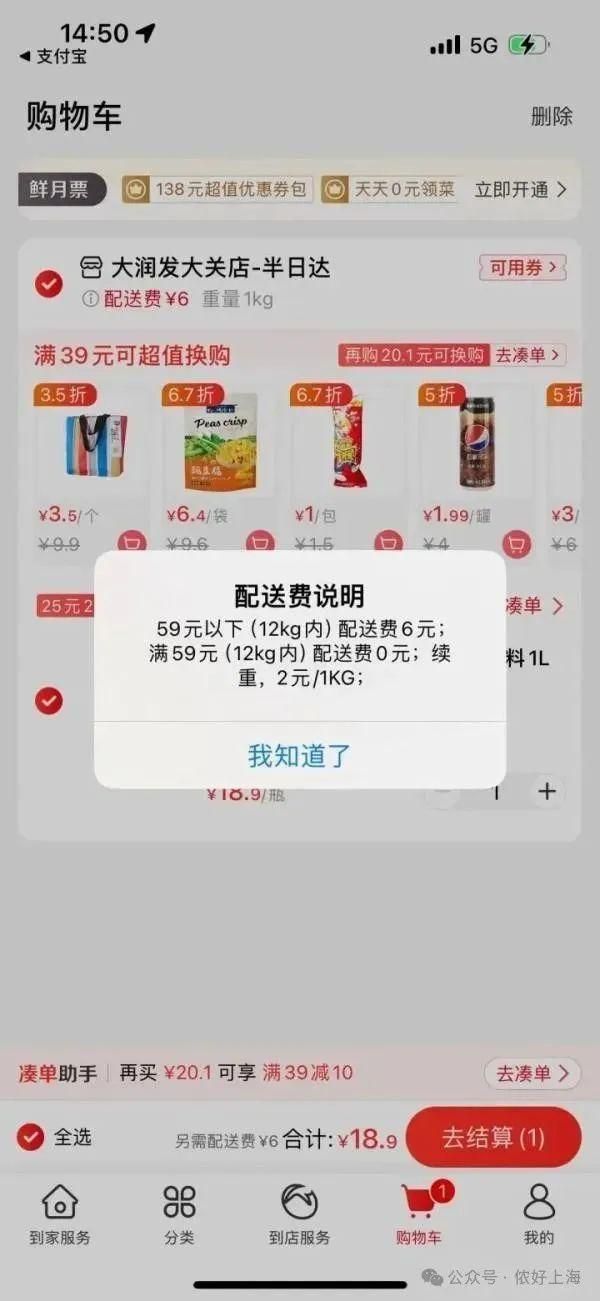Proceed with 去结算 (1) checkout
The image size is (600, 1301).
(493, 1137)
